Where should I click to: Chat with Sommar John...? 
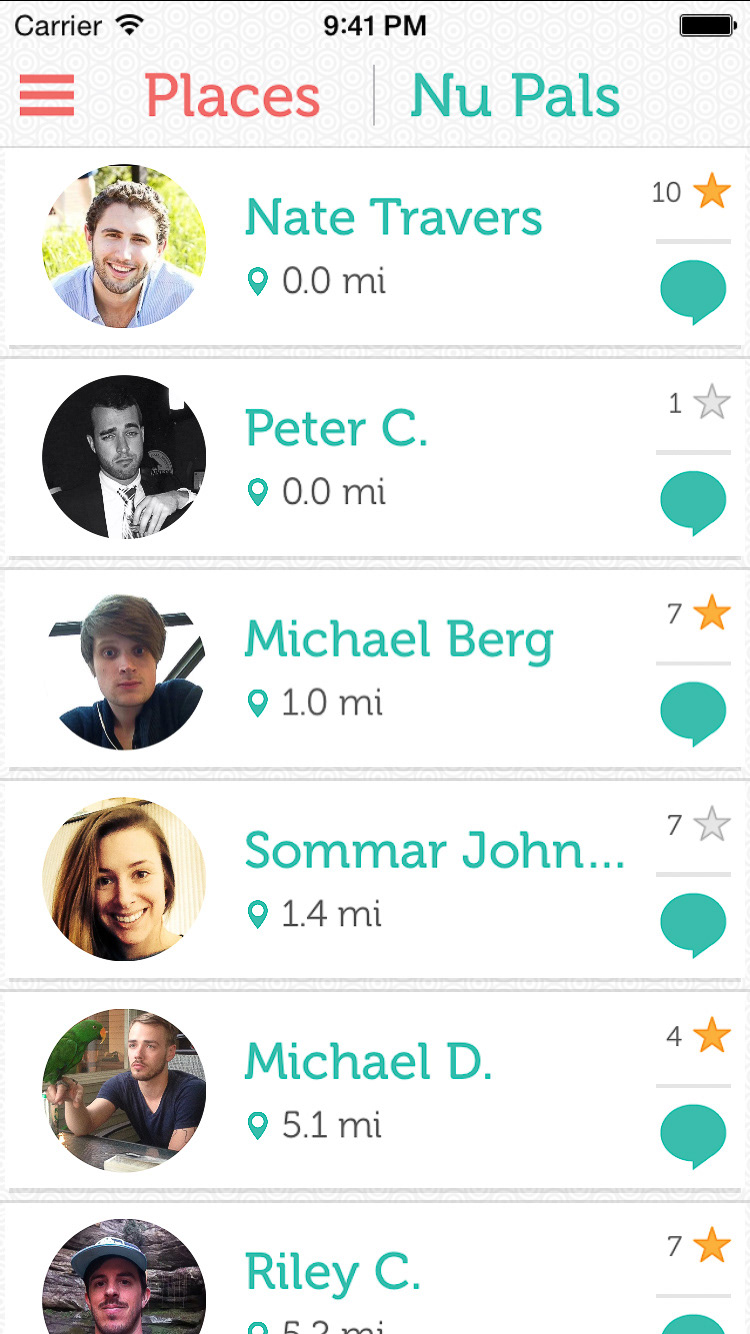(x=693, y=924)
